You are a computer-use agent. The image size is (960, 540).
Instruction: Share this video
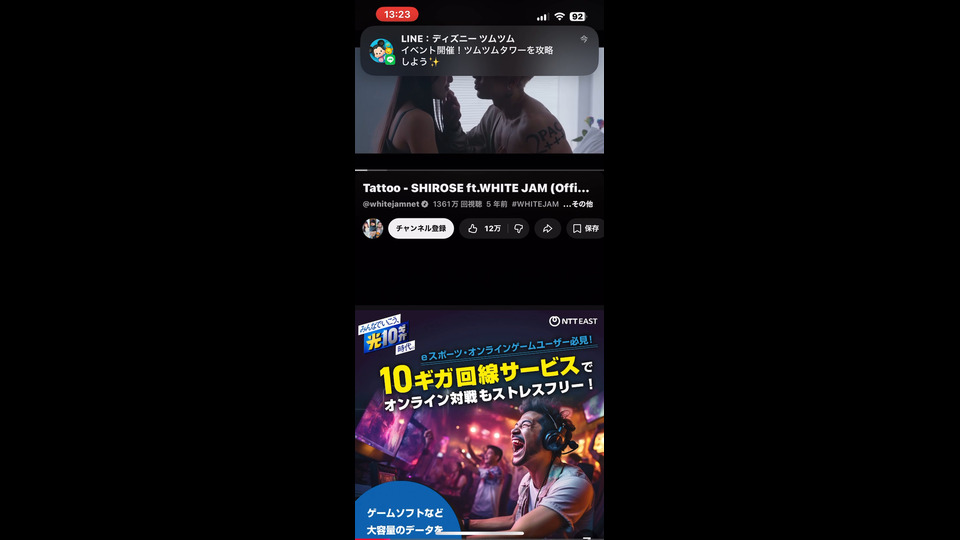[548, 228]
